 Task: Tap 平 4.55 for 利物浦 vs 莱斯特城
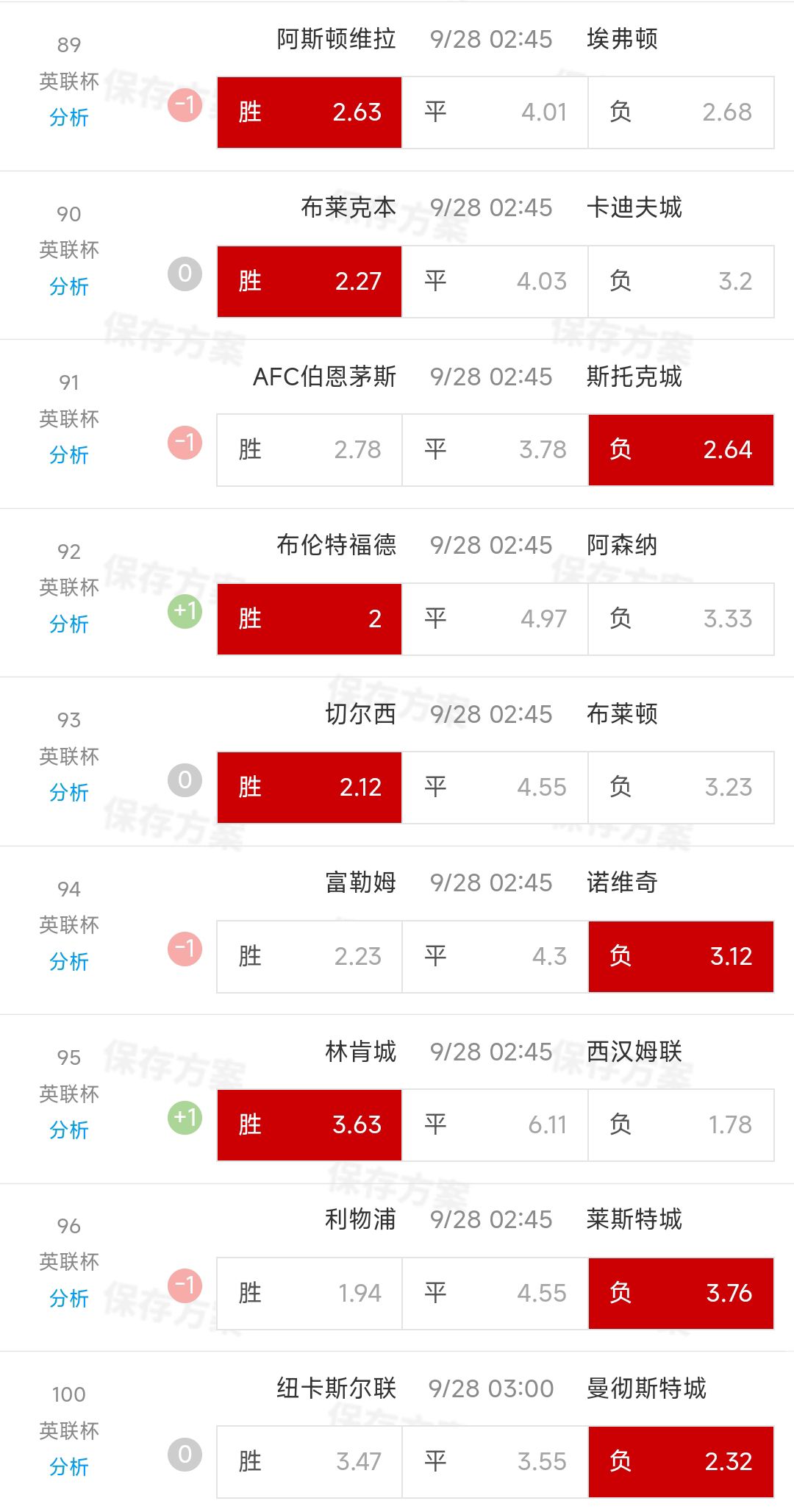[x=495, y=1293]
